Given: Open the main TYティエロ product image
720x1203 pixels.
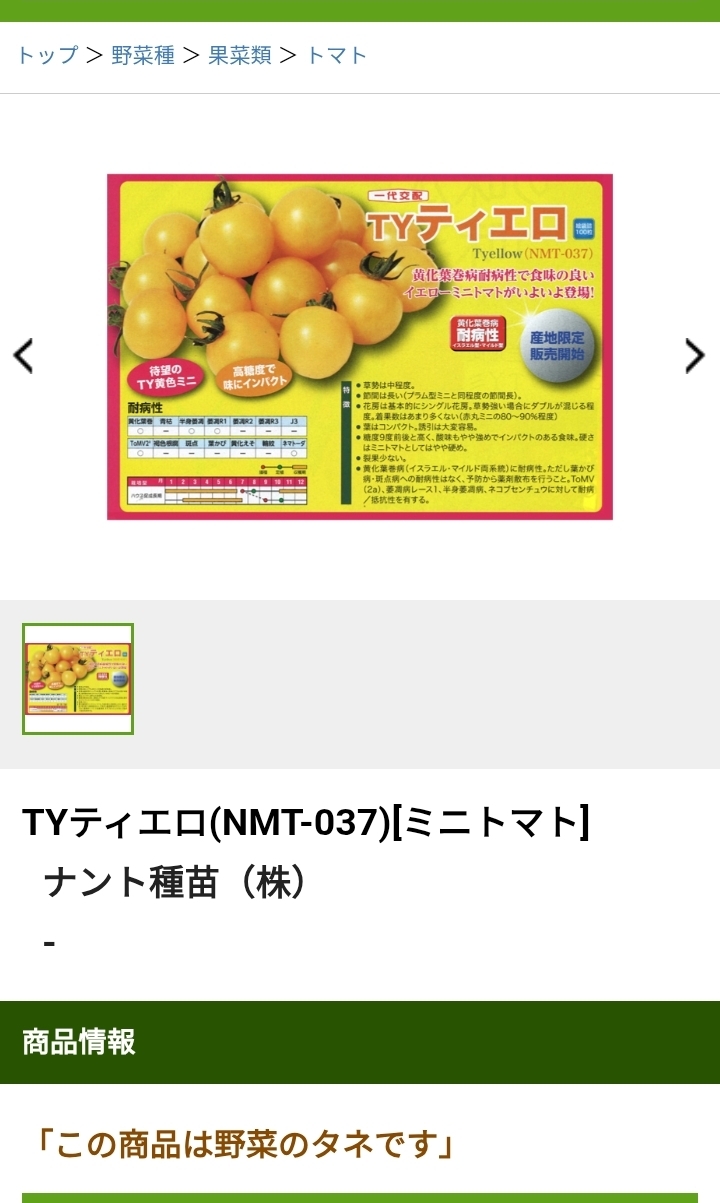Looking at the screenshot, I should (x=360, y=347).
